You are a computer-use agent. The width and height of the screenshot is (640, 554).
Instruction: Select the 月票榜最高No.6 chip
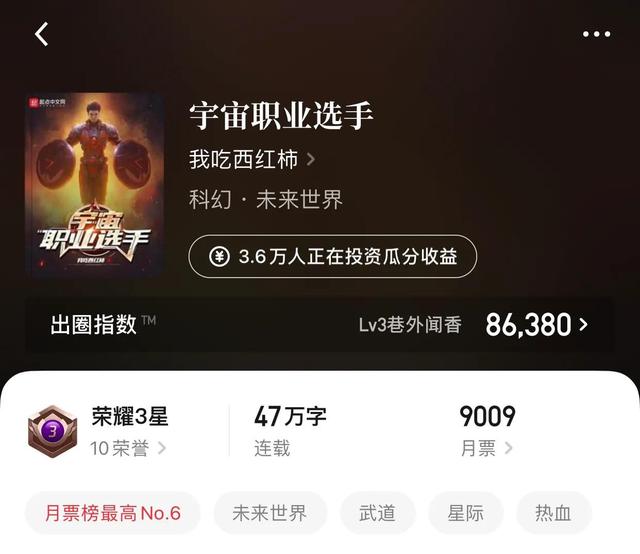(113, 513)
